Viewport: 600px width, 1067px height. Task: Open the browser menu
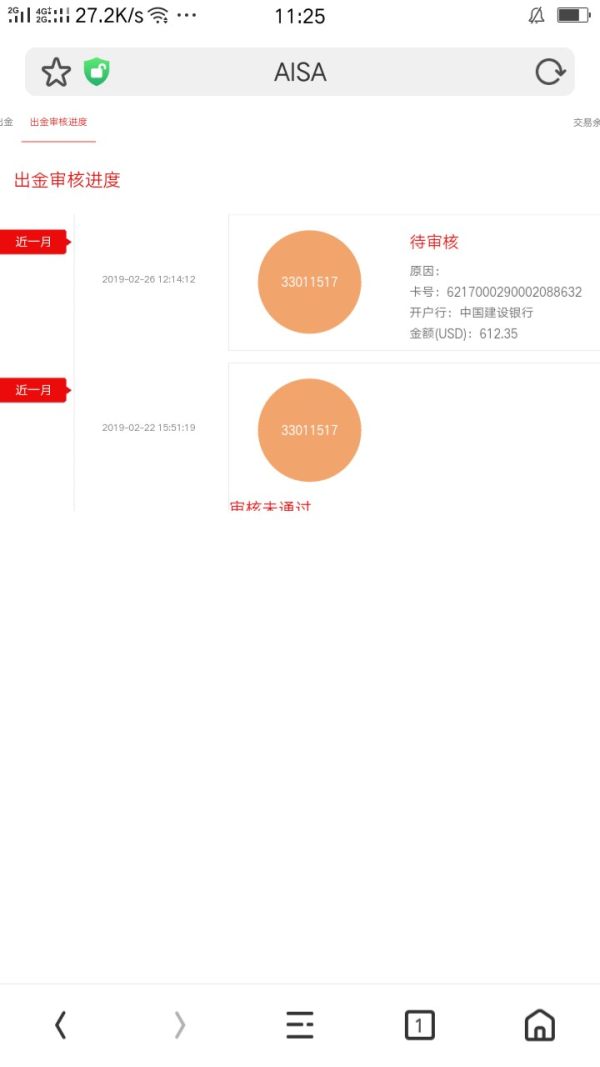300,1025
